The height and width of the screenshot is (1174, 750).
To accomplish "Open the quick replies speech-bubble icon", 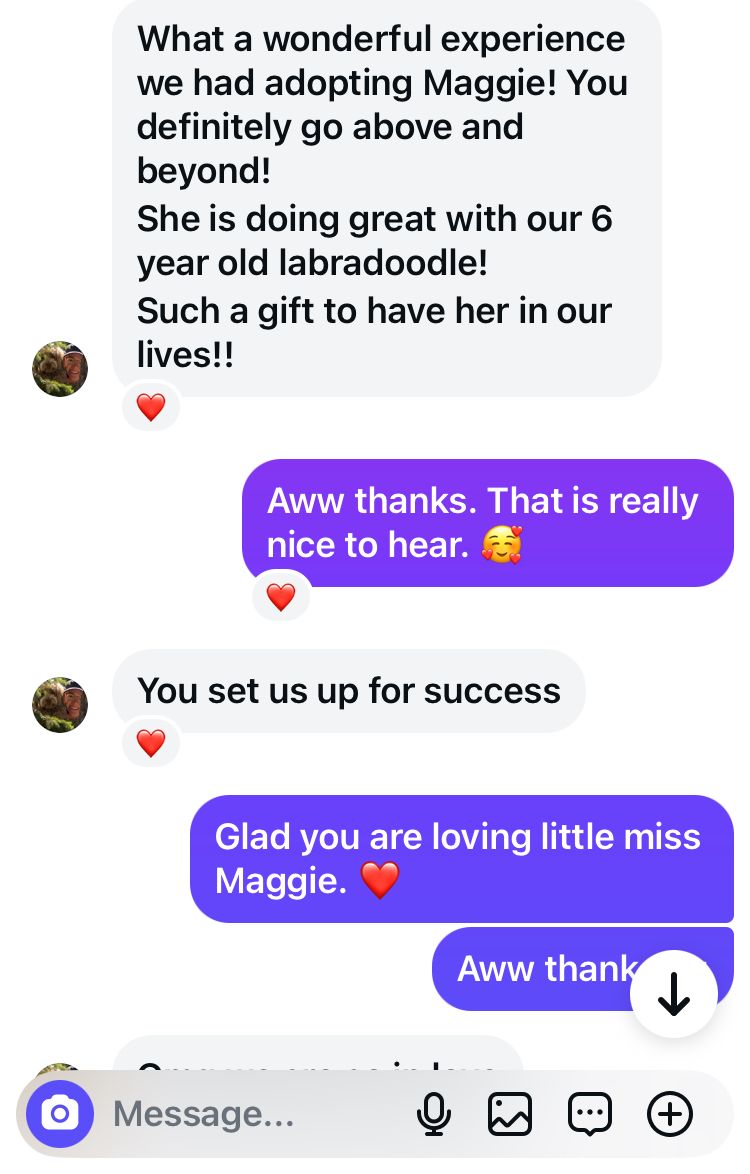I will click(x=590, y=1113).
